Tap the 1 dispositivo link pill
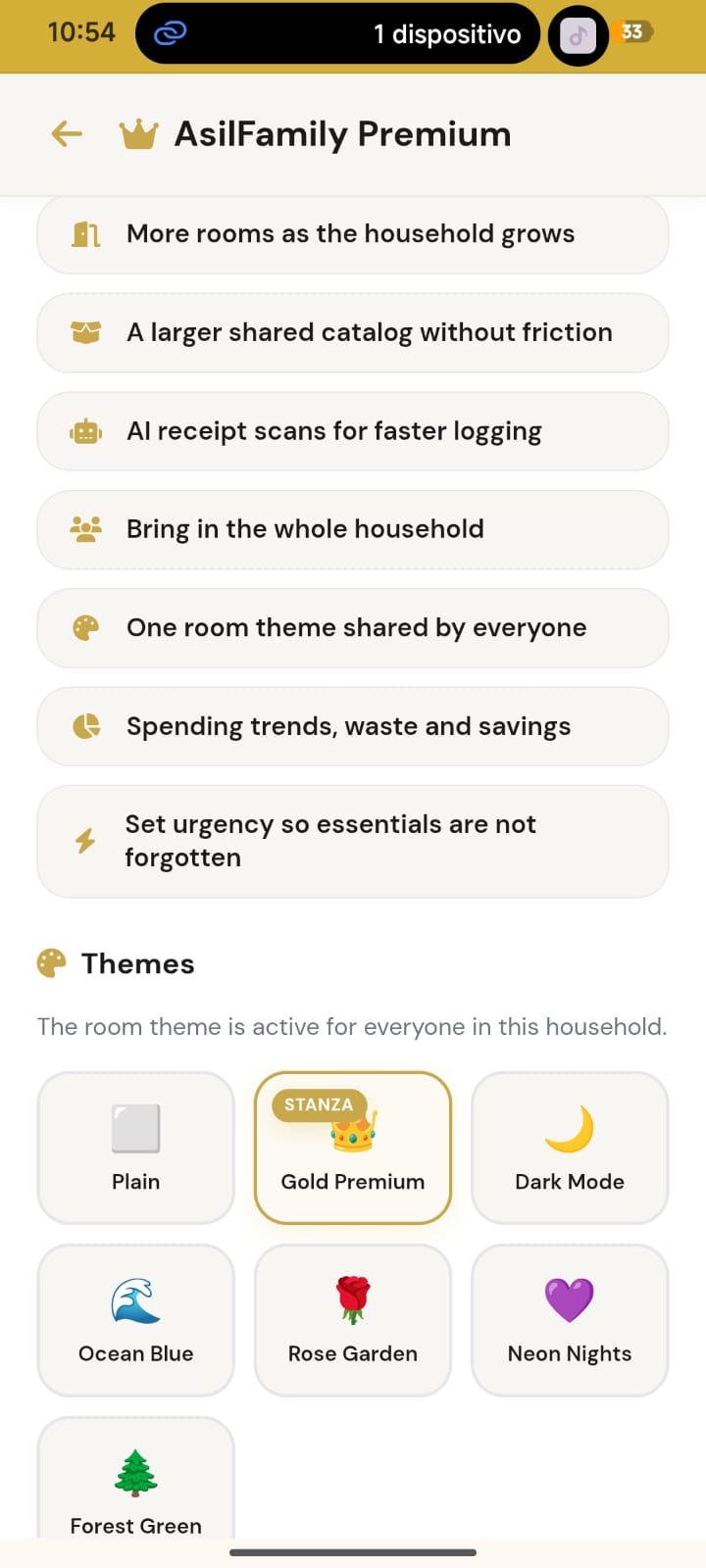706x1568 pixels. click(338, 34)
